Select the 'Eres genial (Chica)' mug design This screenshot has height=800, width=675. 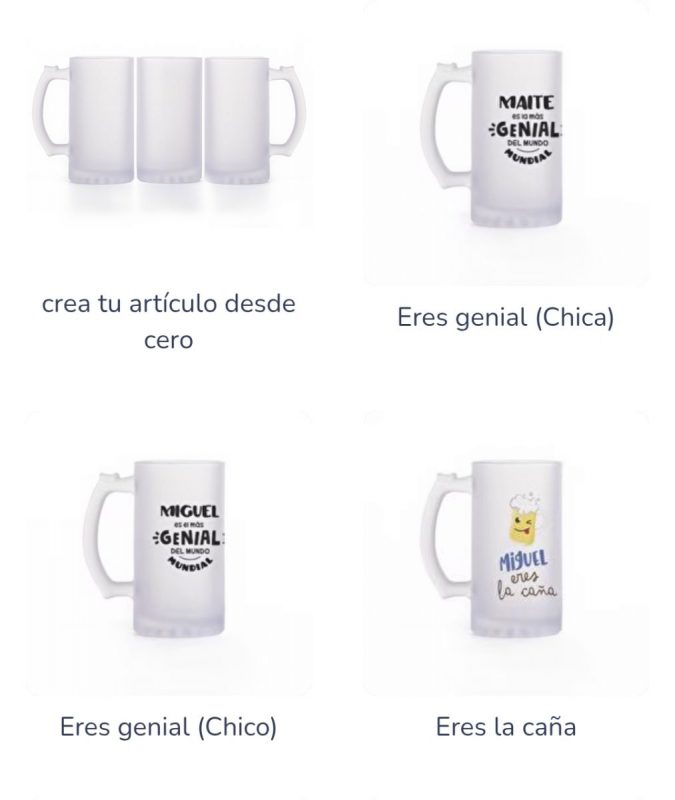coord(505,145)
